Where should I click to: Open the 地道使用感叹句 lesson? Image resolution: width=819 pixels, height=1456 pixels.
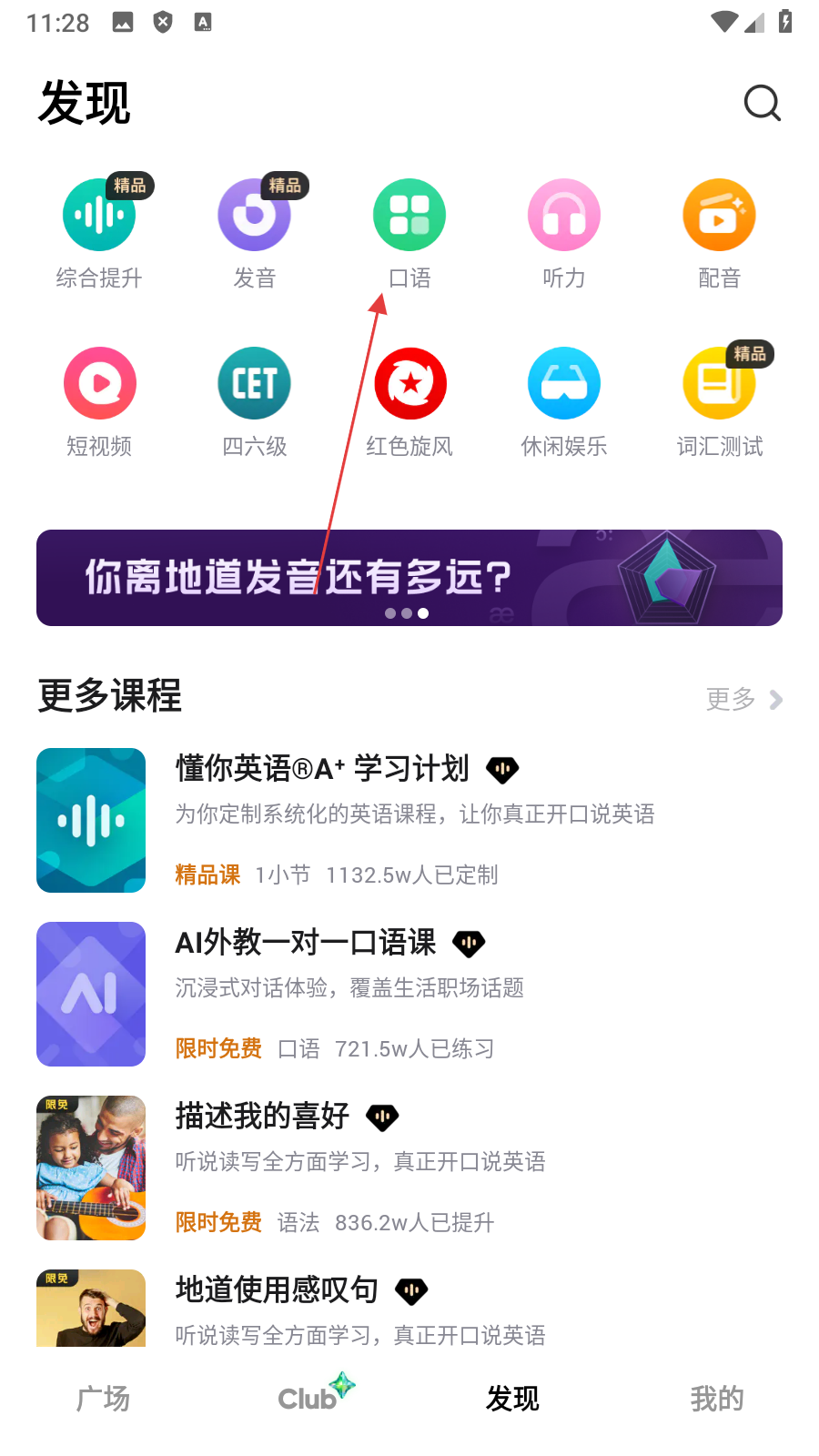pyautogui.click(x=409, y=1308)
